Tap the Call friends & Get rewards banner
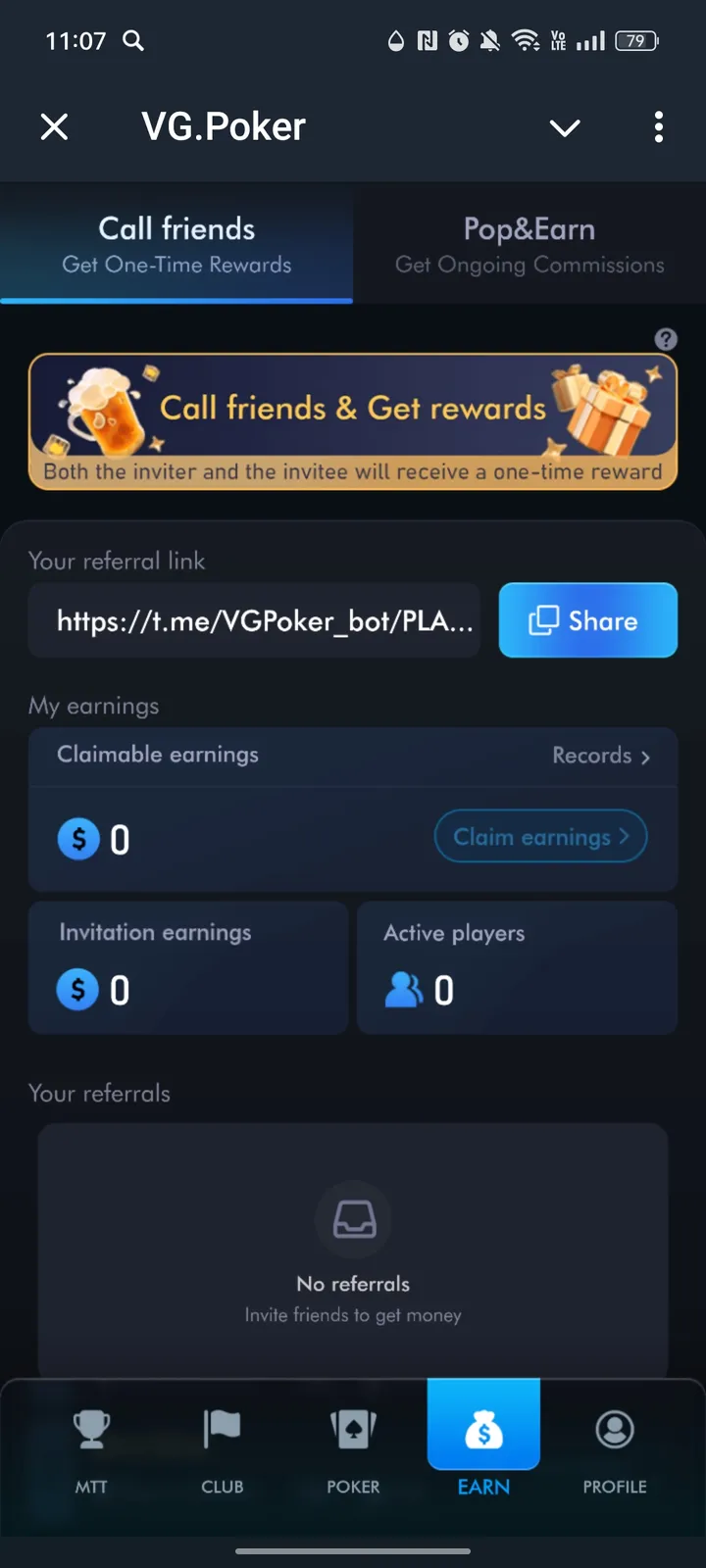This screenshot has width=706, height=1568. click(x=353, y=419)
